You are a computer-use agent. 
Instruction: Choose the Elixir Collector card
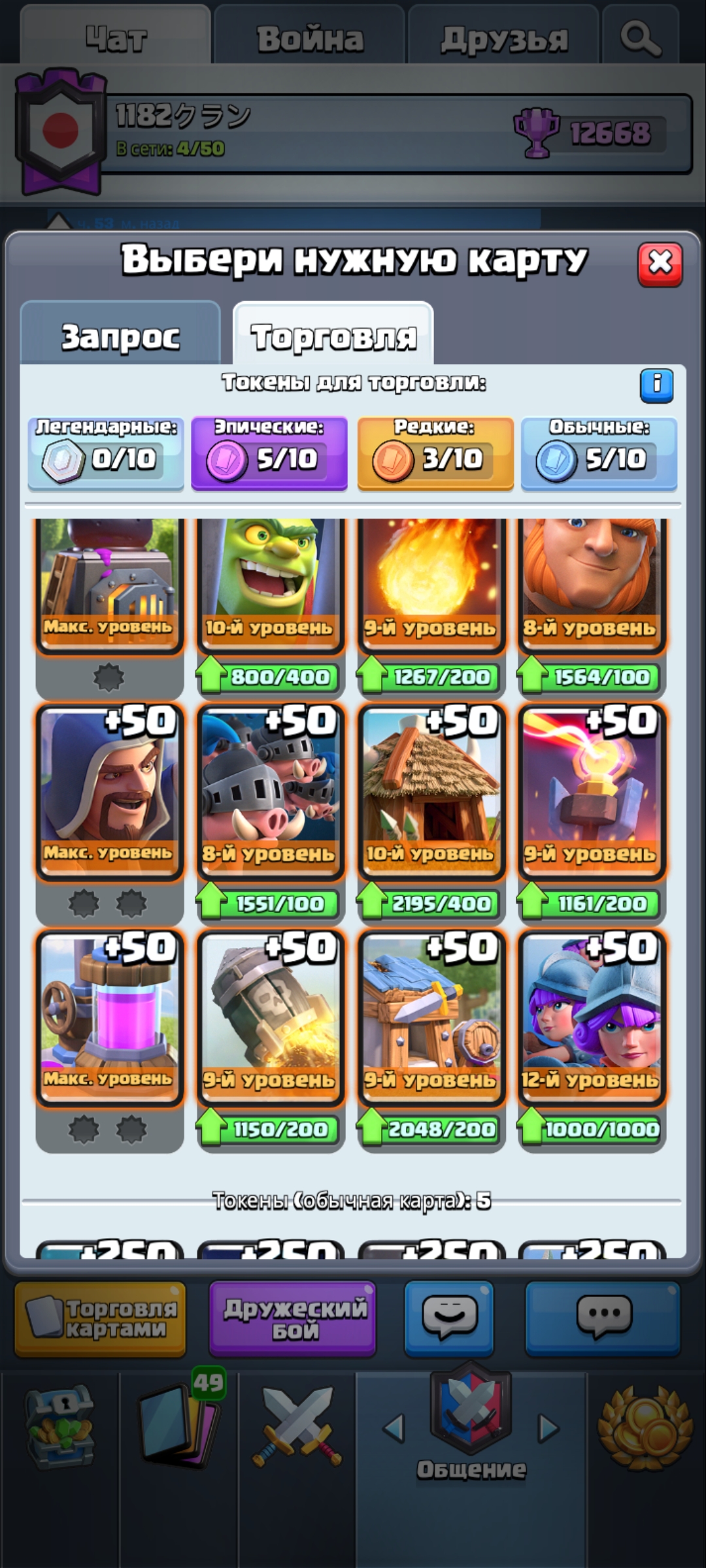tap(109, 1018)
